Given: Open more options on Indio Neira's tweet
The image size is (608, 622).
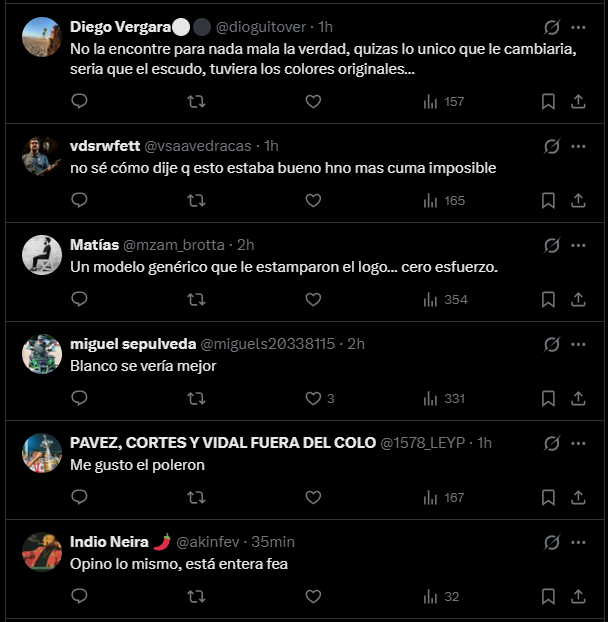Looking at the screenshot, I should [578, 542].
